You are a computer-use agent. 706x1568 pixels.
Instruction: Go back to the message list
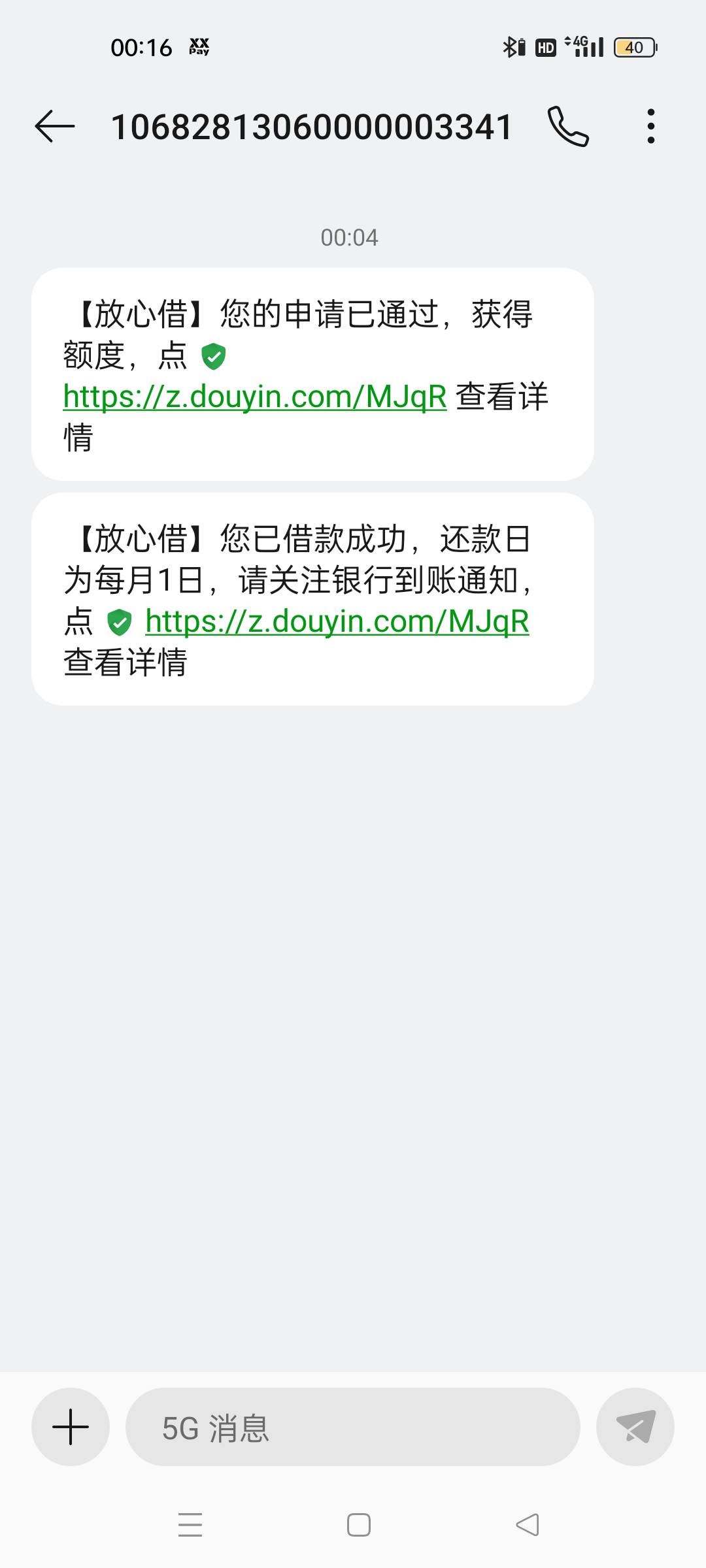coord(55,126)
